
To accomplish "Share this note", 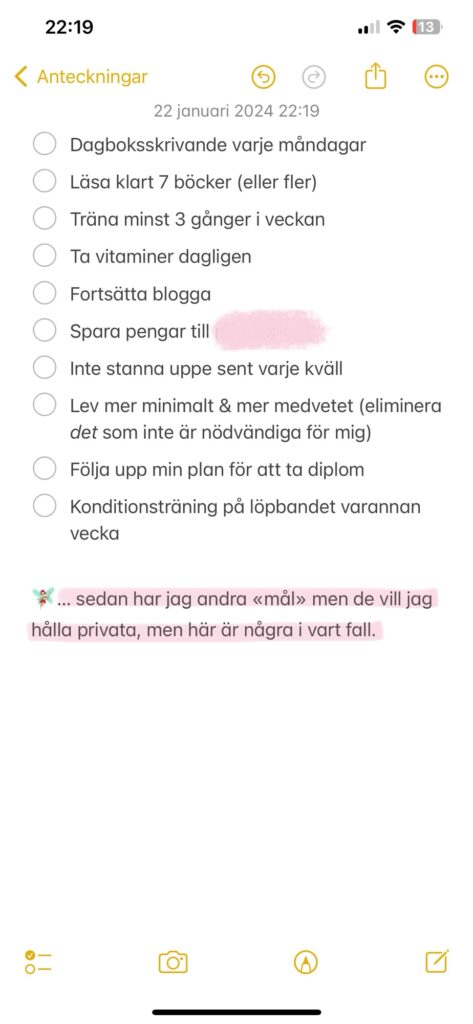I will point(376,76).
